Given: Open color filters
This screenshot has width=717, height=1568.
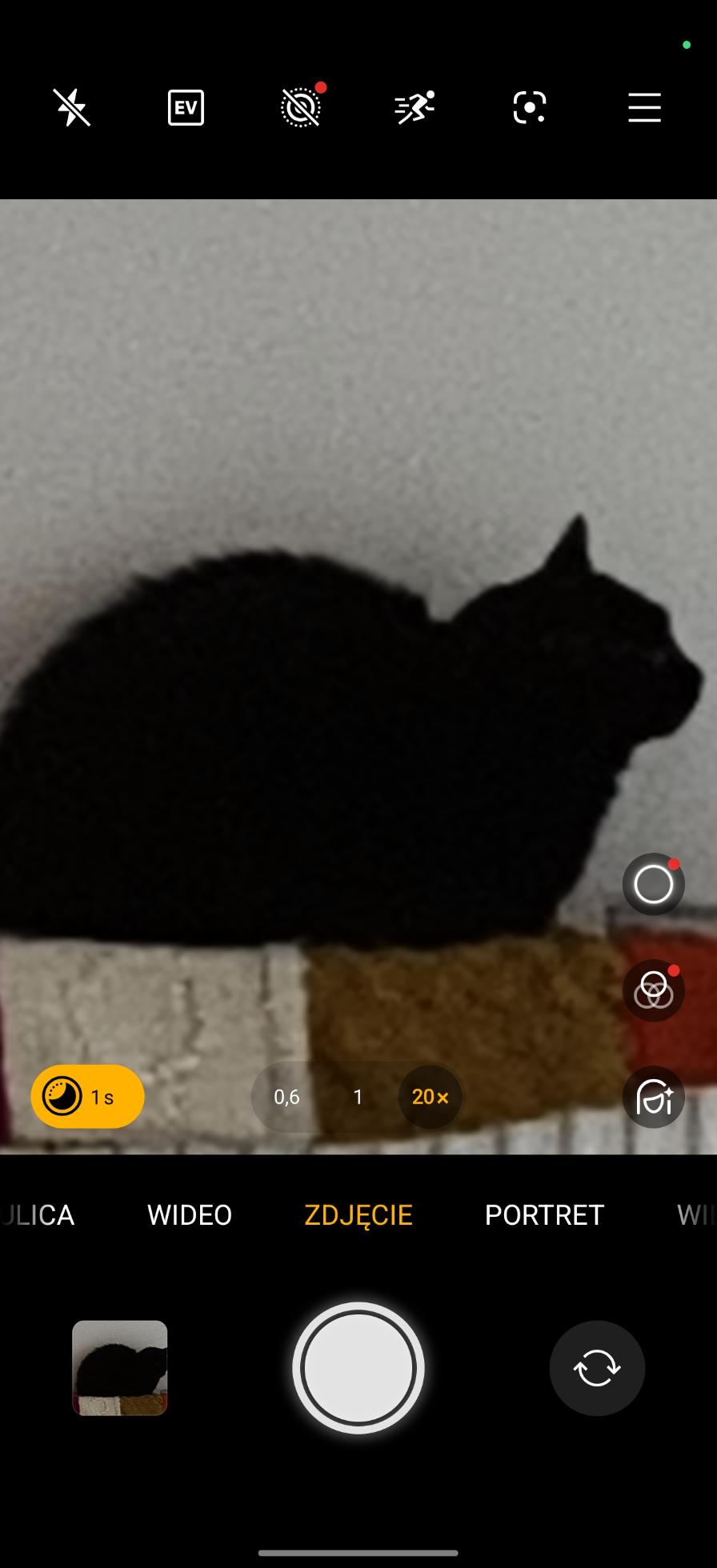Looking at the screenshot, I should 653,990.
